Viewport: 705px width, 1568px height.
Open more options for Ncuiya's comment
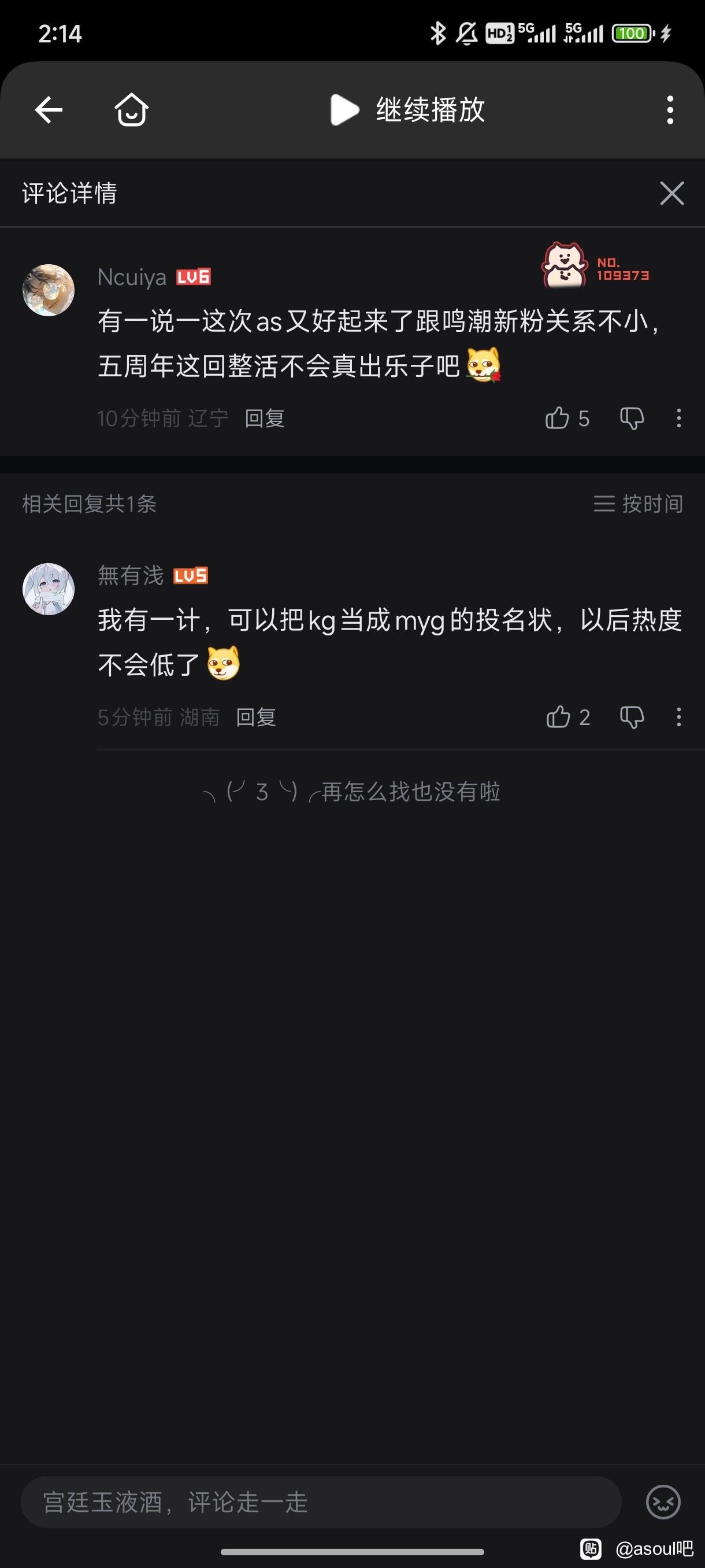tap(679, 419)
